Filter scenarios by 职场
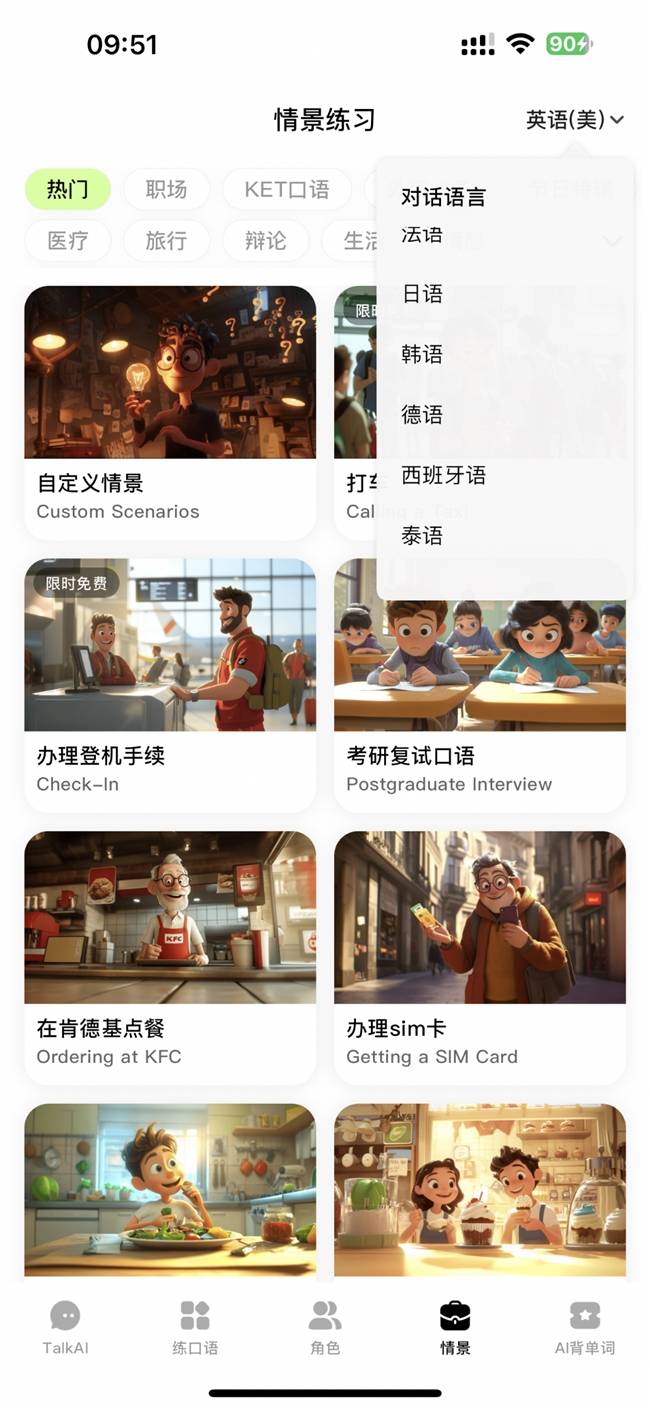 (166, 189)
